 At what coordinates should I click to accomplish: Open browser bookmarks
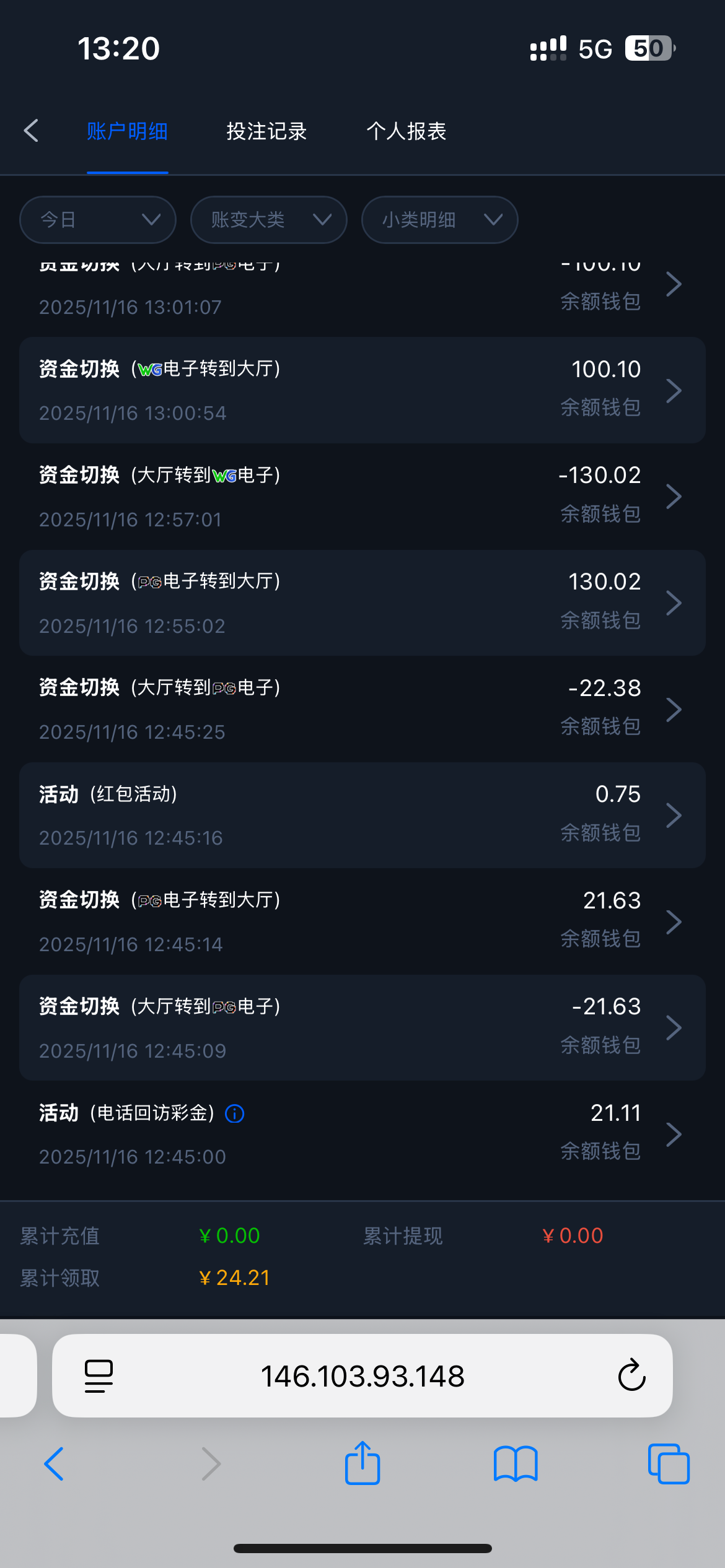(x=516, y=1464)
